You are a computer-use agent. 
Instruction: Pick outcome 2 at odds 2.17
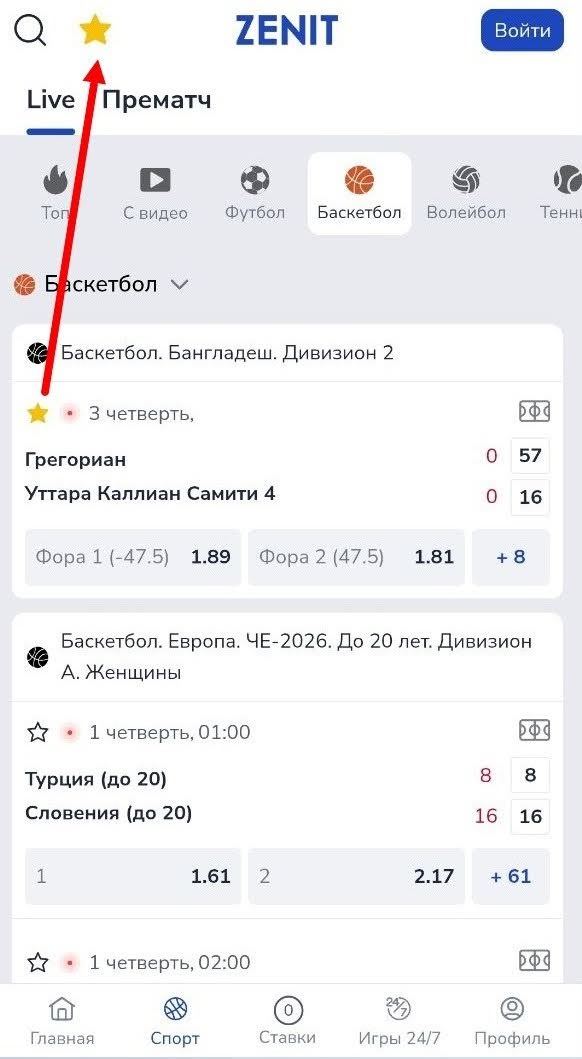point(356,877)
